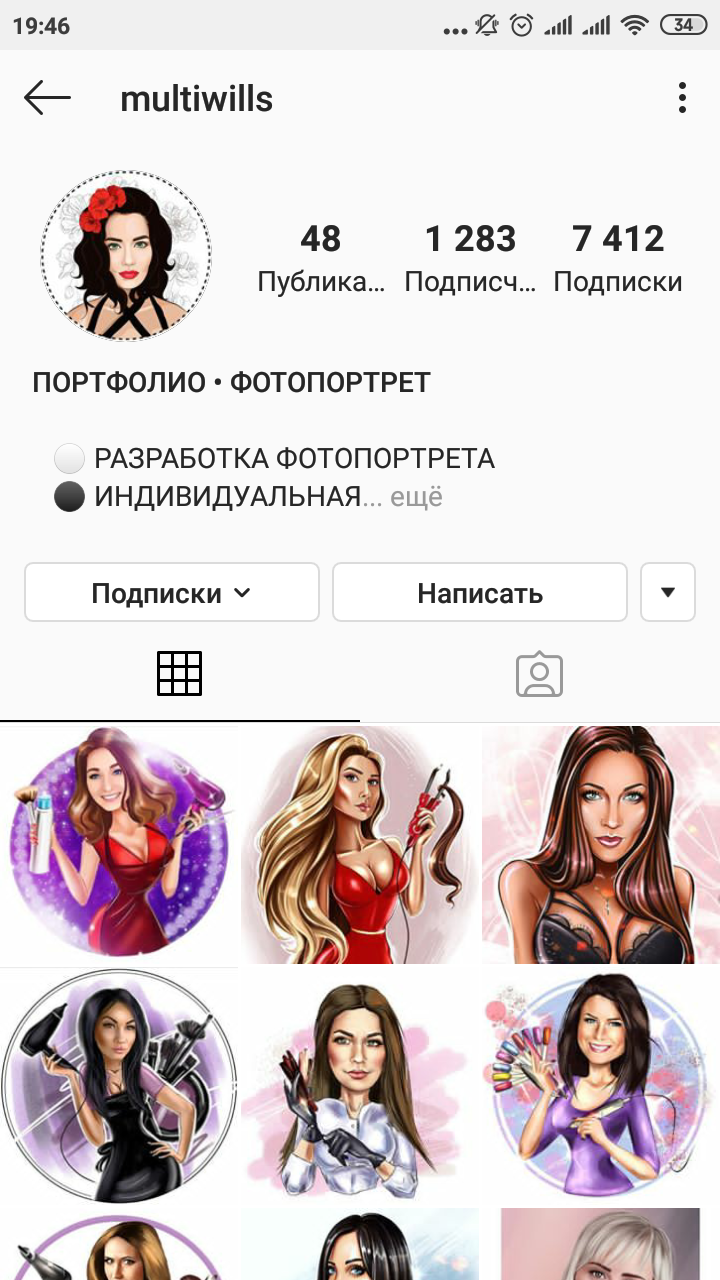Image resolution: width=720 pixels, height=1280 pixels.
Task: Go back using the arrow icon
Action: pos(47,98)
